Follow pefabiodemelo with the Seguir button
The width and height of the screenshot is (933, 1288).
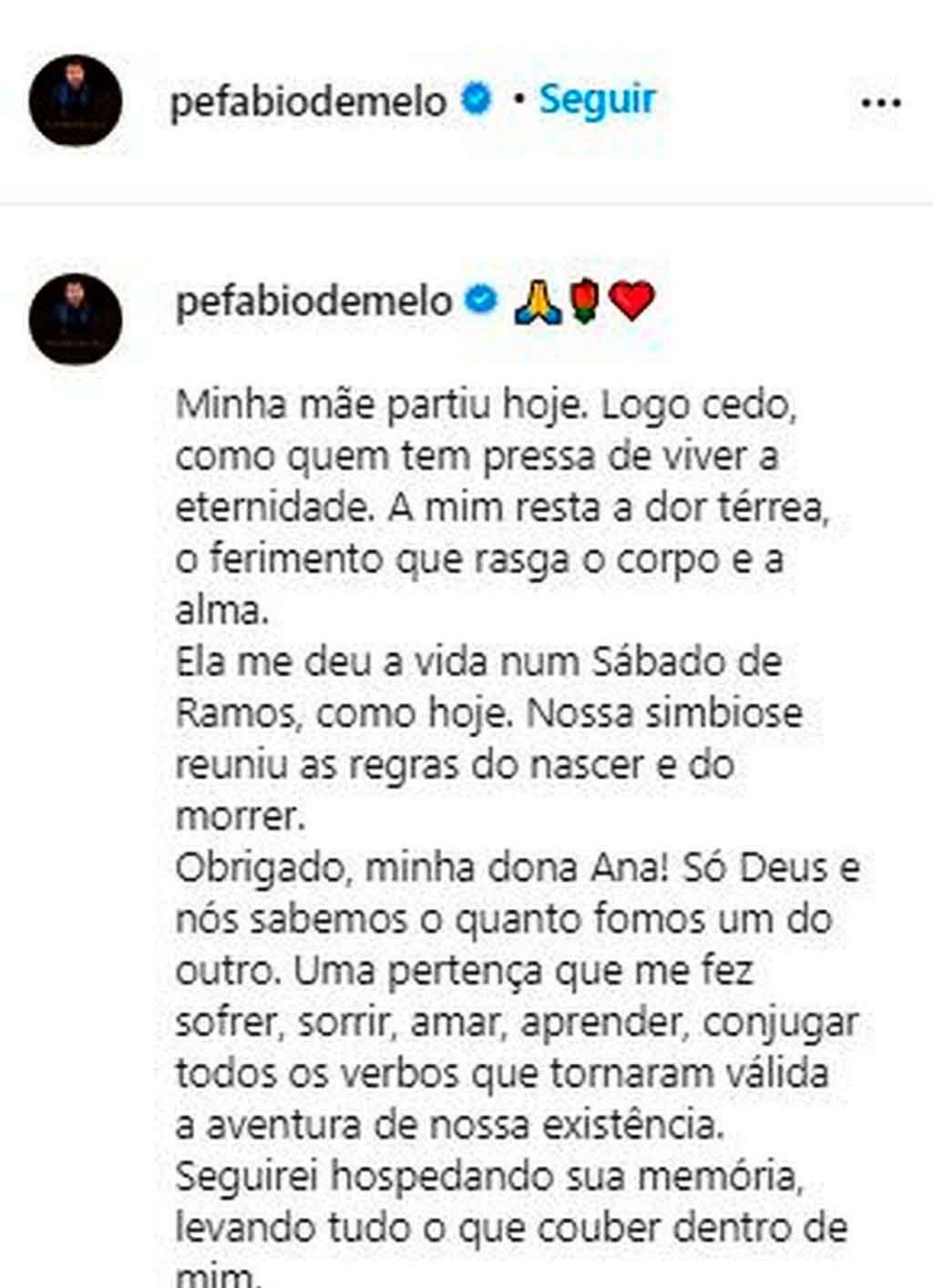coord(597,99)
